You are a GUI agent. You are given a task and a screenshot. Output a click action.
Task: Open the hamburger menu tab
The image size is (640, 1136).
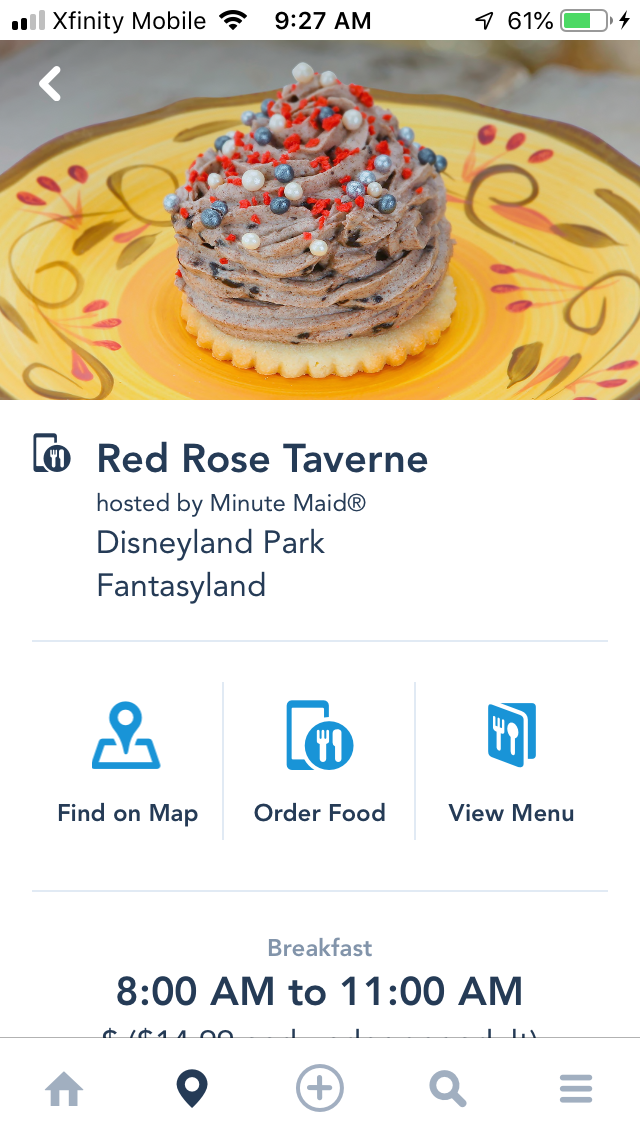pyautogui.click(x=576, y=1088)
